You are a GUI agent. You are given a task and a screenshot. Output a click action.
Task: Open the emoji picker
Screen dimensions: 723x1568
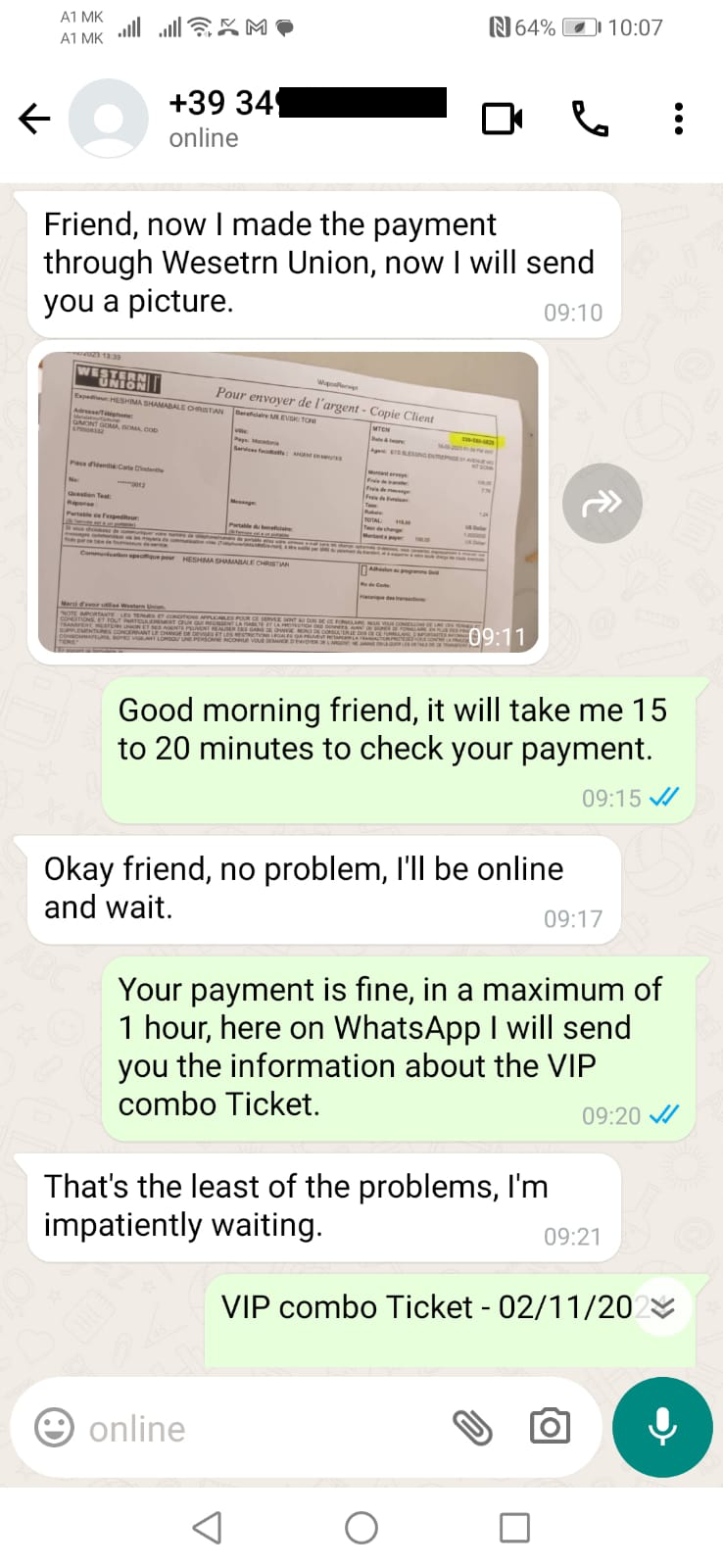pyautogui.click(x=54, y=1427)
